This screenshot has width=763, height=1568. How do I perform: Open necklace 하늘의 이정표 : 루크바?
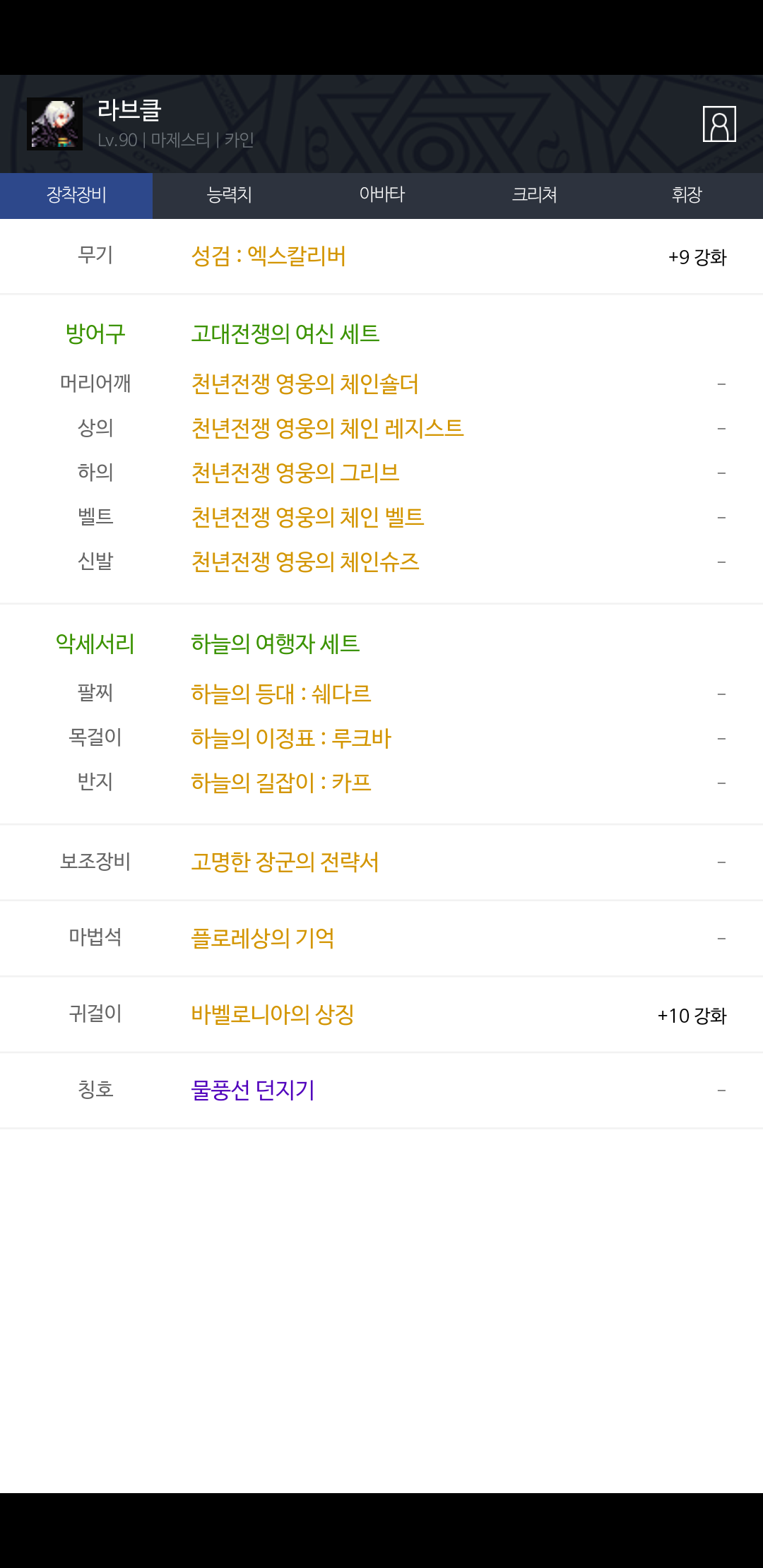[291, 739]
